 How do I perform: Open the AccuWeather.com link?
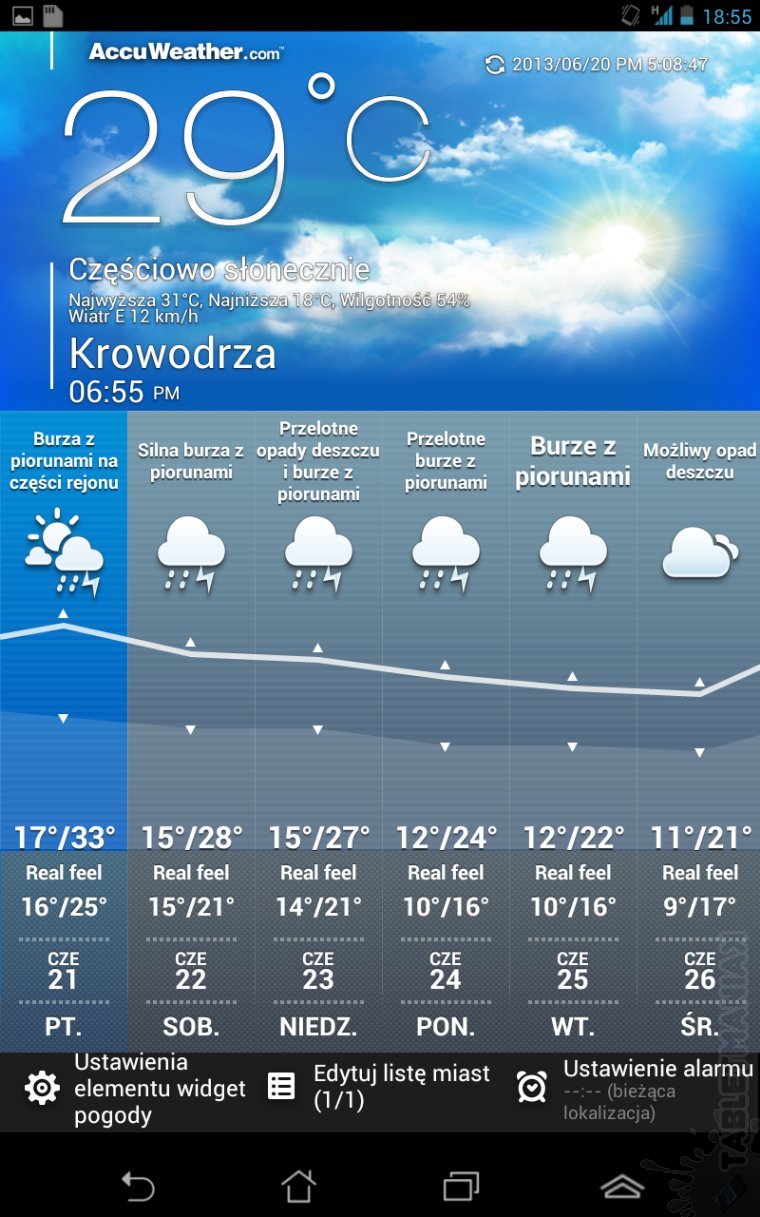[185, 52]
